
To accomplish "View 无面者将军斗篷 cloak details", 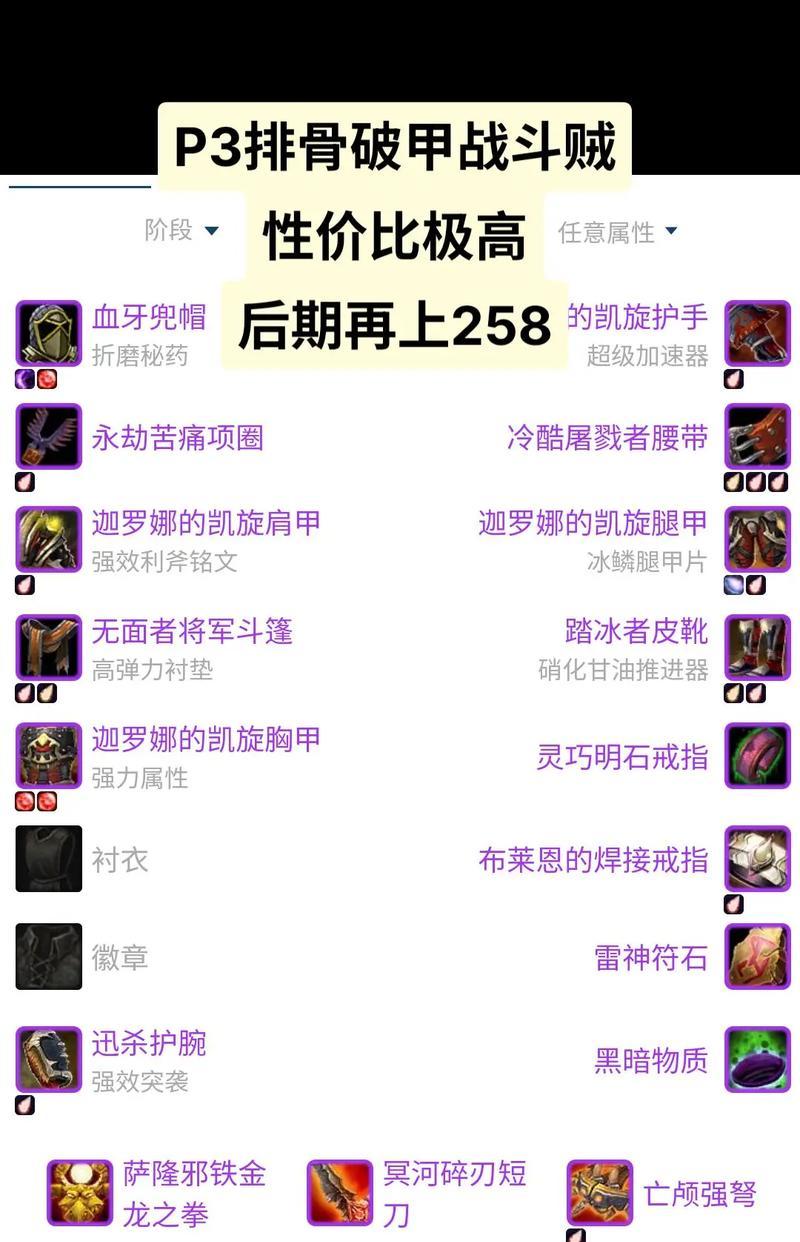I will tap(191, 631).
